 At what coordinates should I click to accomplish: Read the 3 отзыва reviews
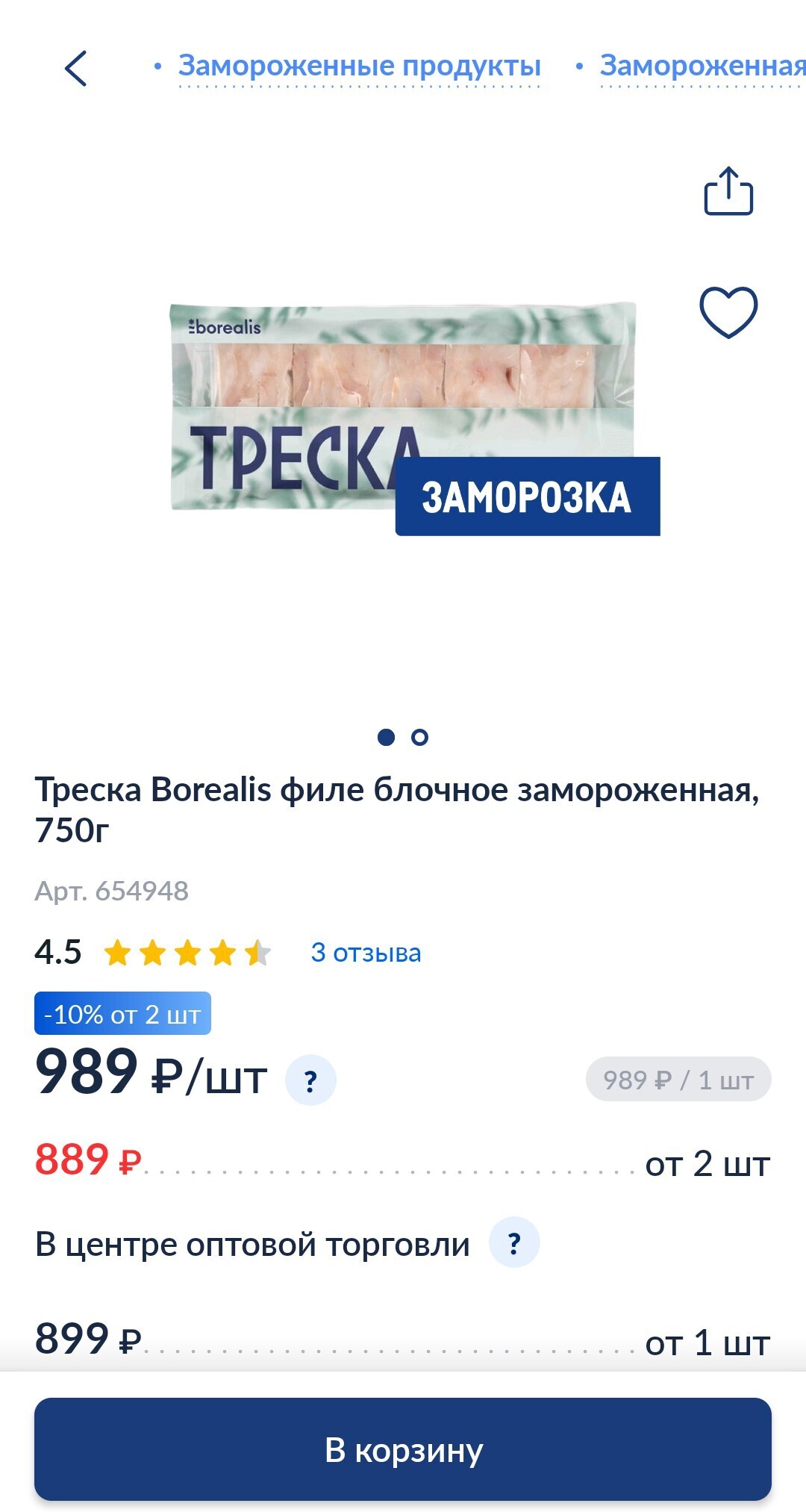(366, 953)
